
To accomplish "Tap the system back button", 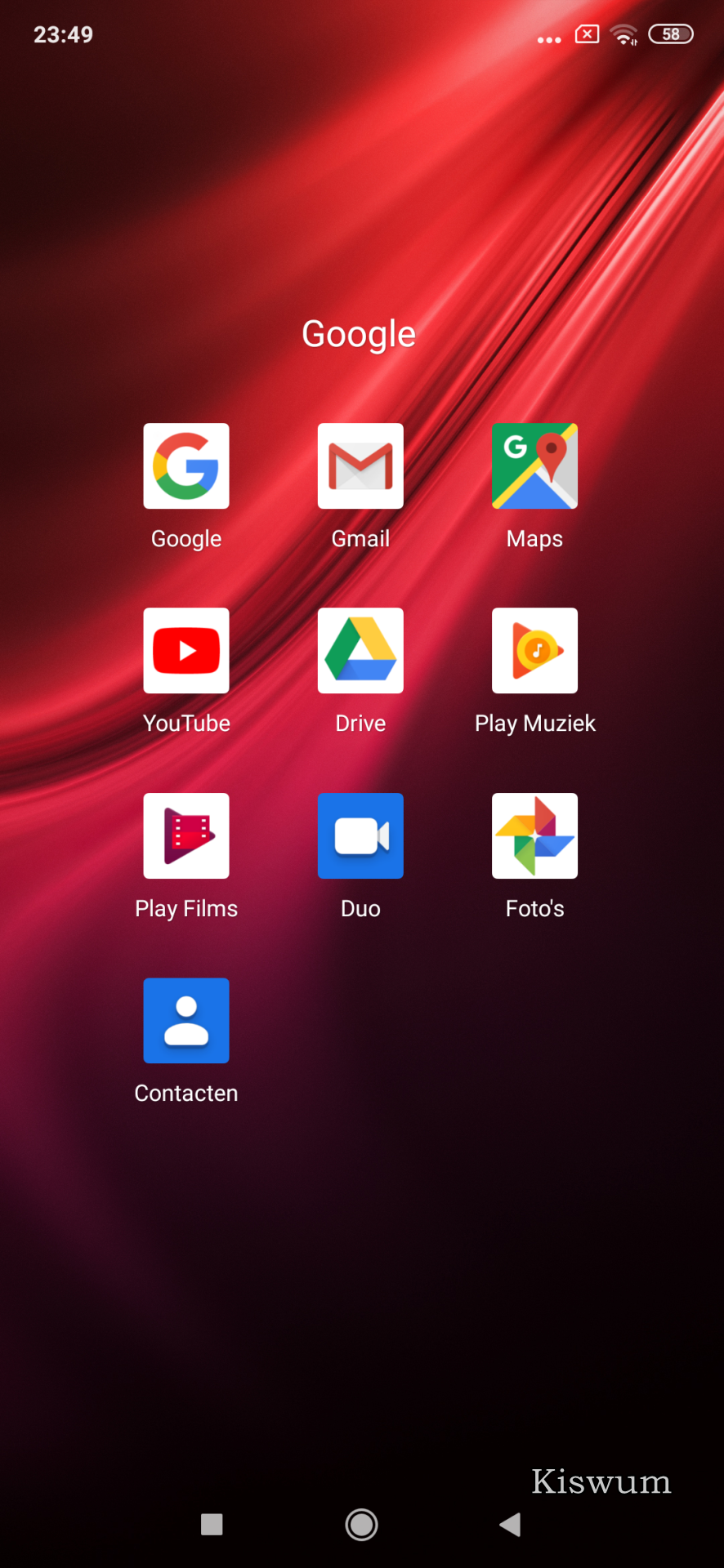I will click(x=511, y=1524).
